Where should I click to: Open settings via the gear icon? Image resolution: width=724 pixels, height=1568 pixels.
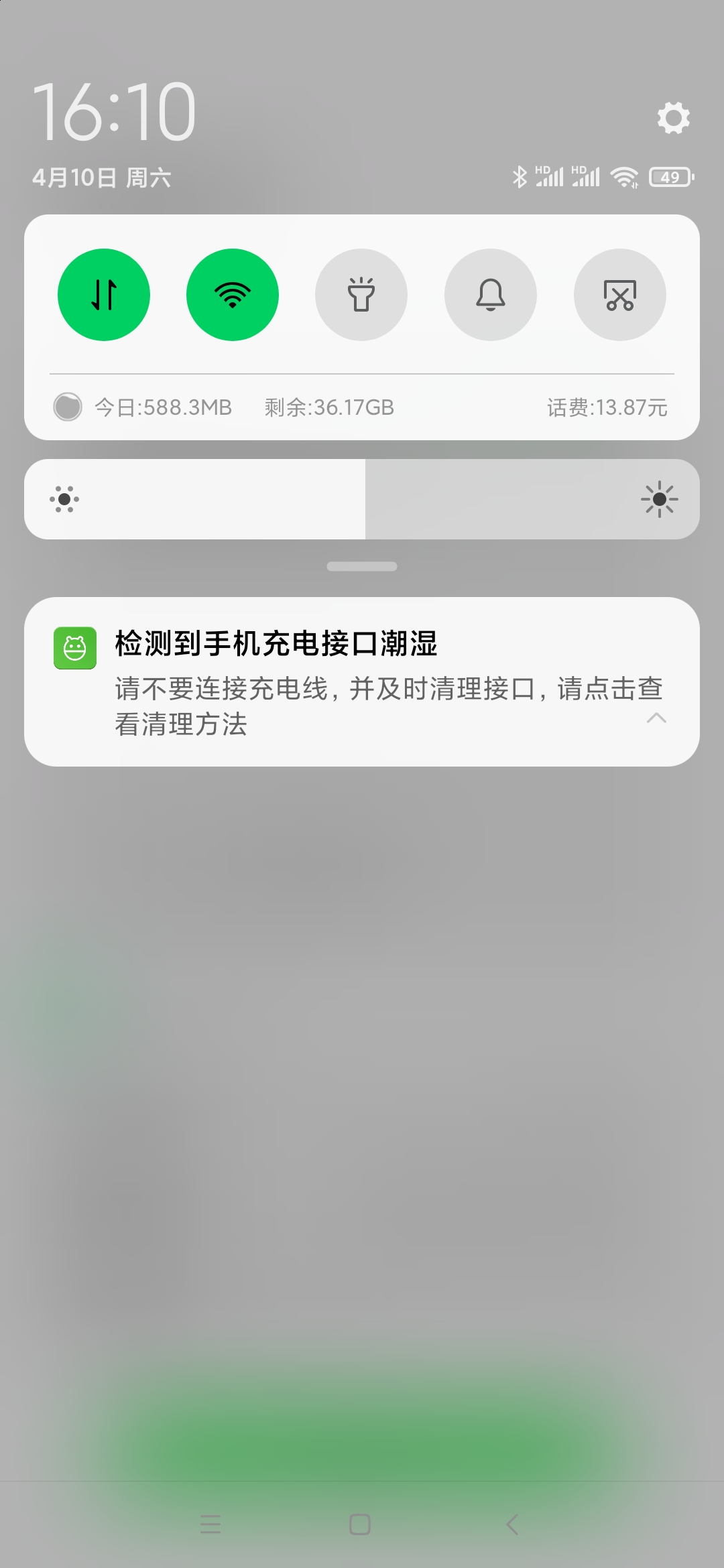(673, 118)
